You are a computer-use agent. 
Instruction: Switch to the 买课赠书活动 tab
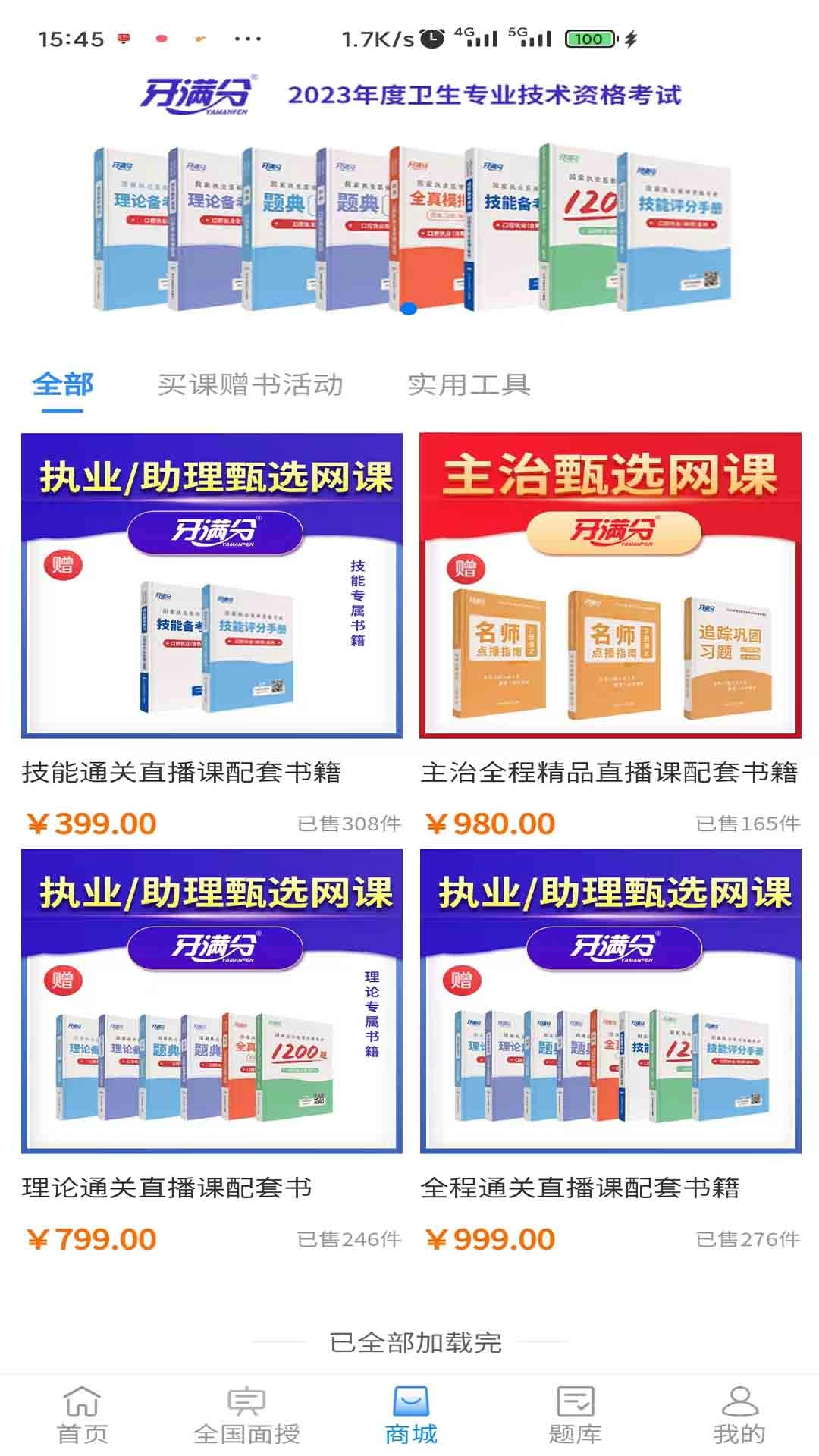click(250, 385)
